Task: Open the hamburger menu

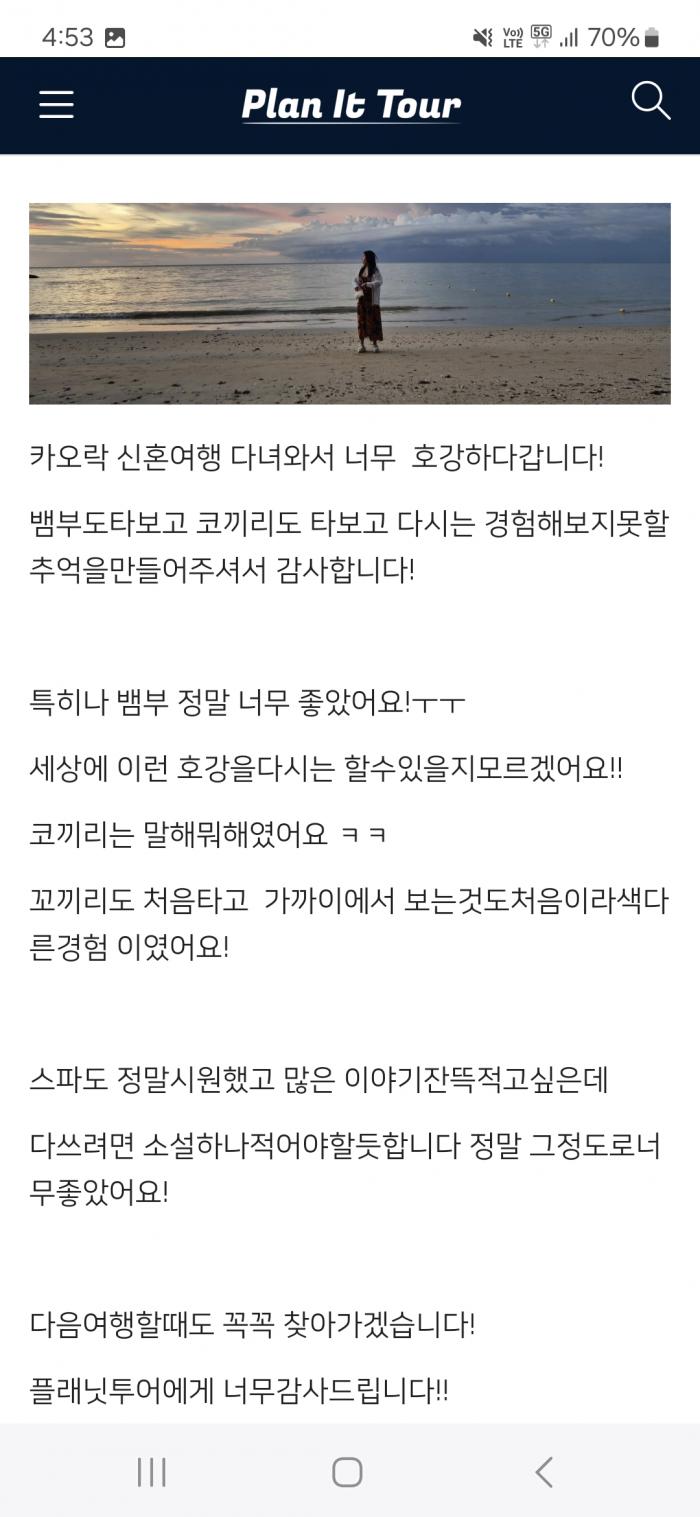Action: tap(56, 104)
